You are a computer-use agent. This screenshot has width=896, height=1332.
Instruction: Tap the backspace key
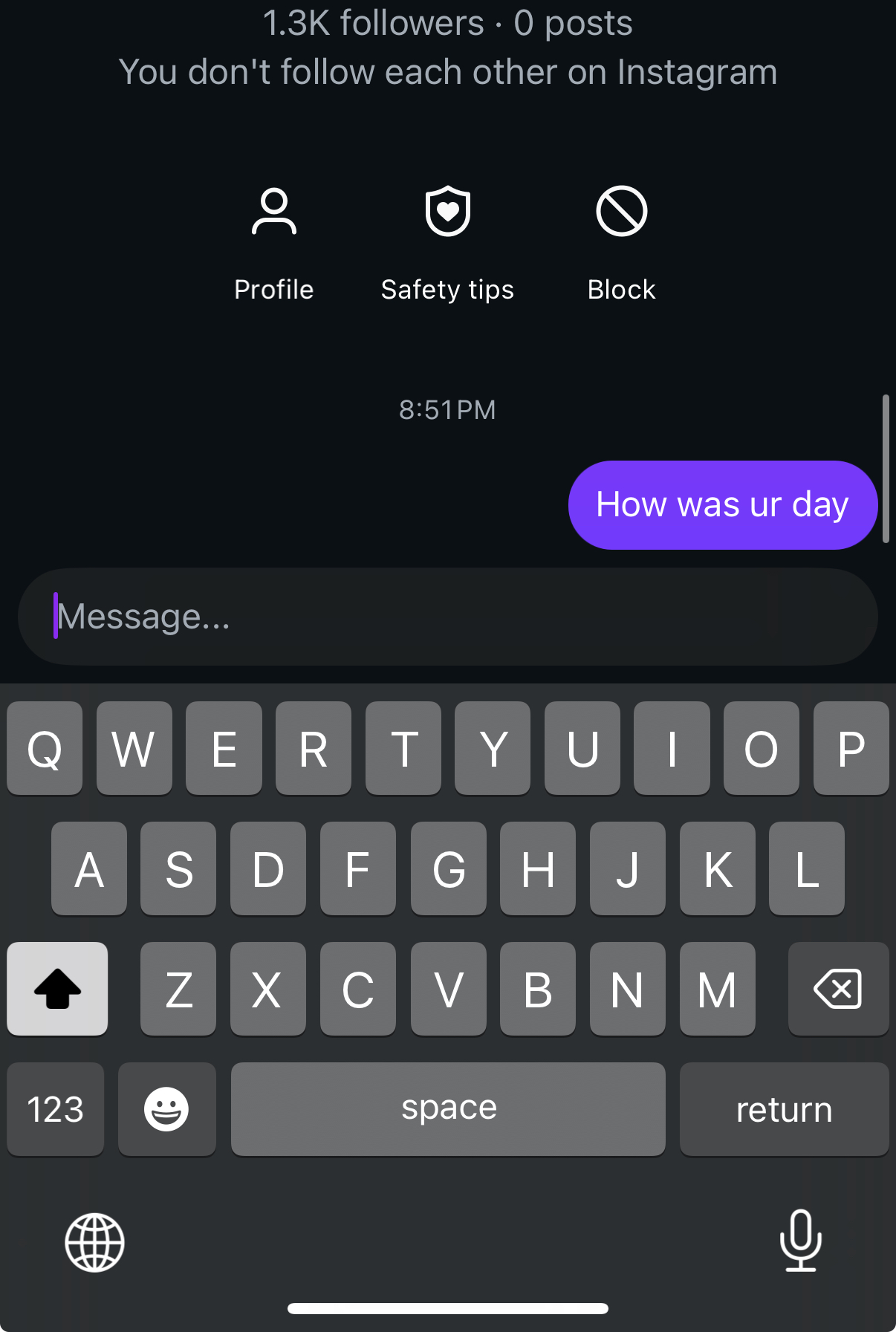click(x=838, y=989)
